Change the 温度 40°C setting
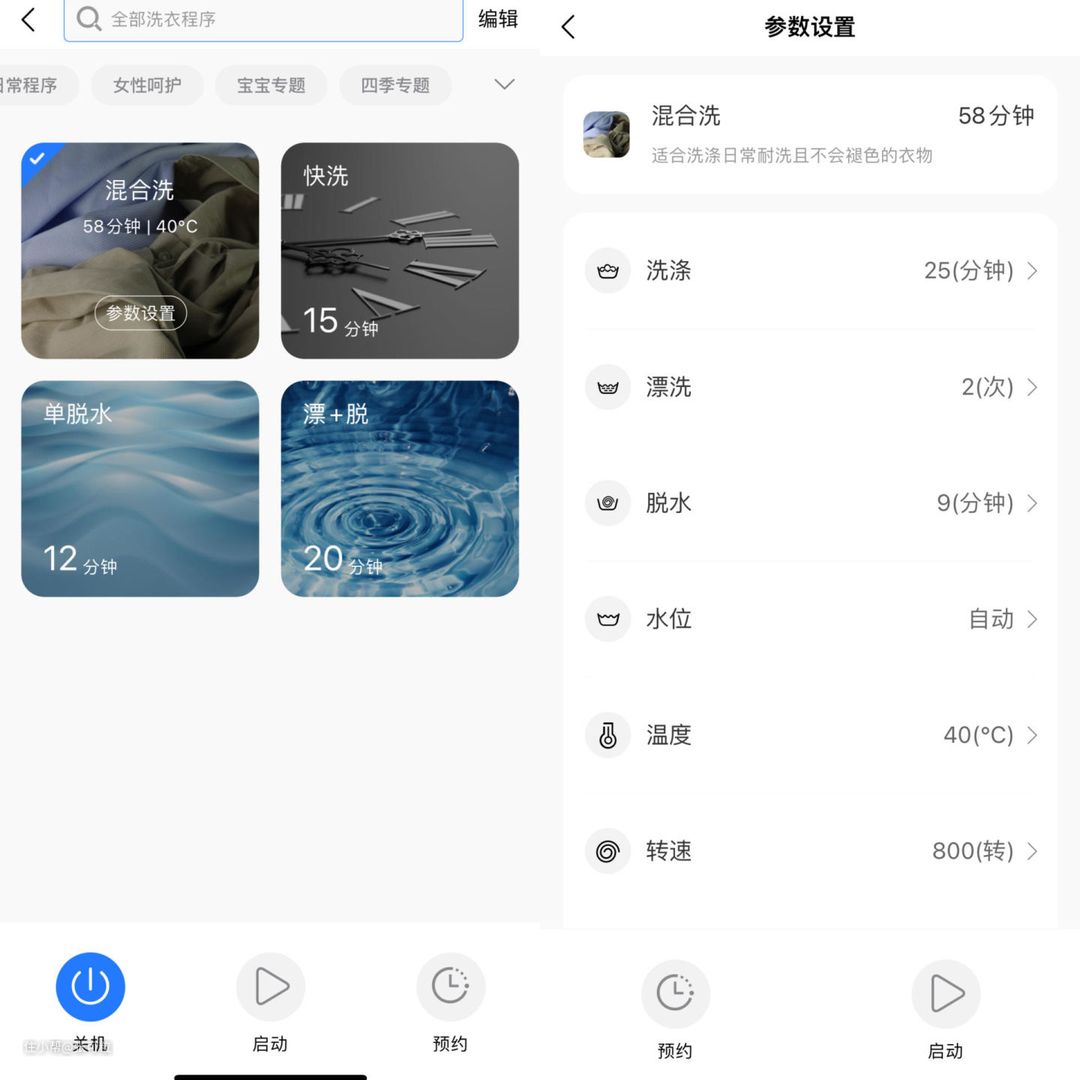 [810, 735]
